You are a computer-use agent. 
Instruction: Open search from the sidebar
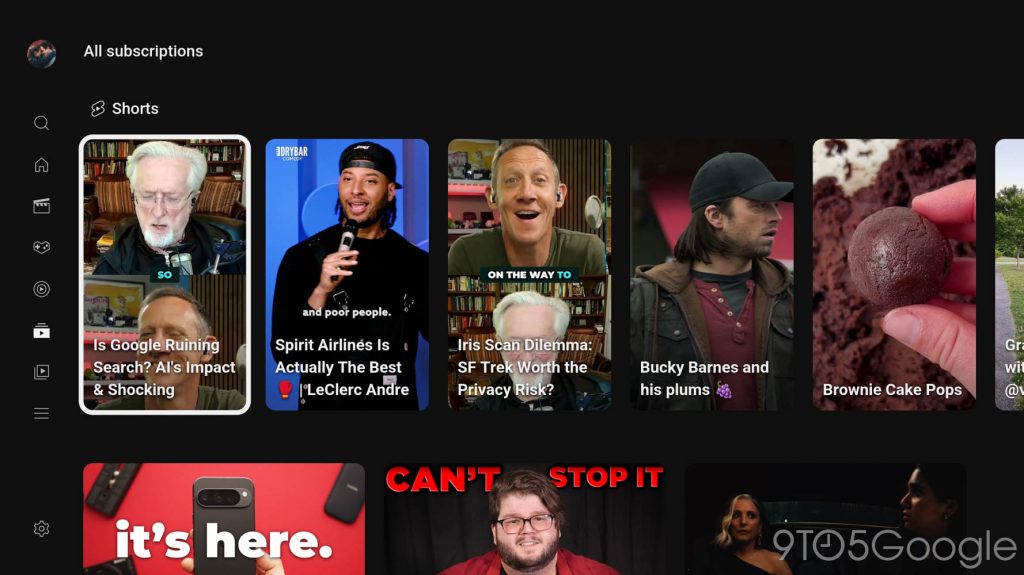pos(41,123)
